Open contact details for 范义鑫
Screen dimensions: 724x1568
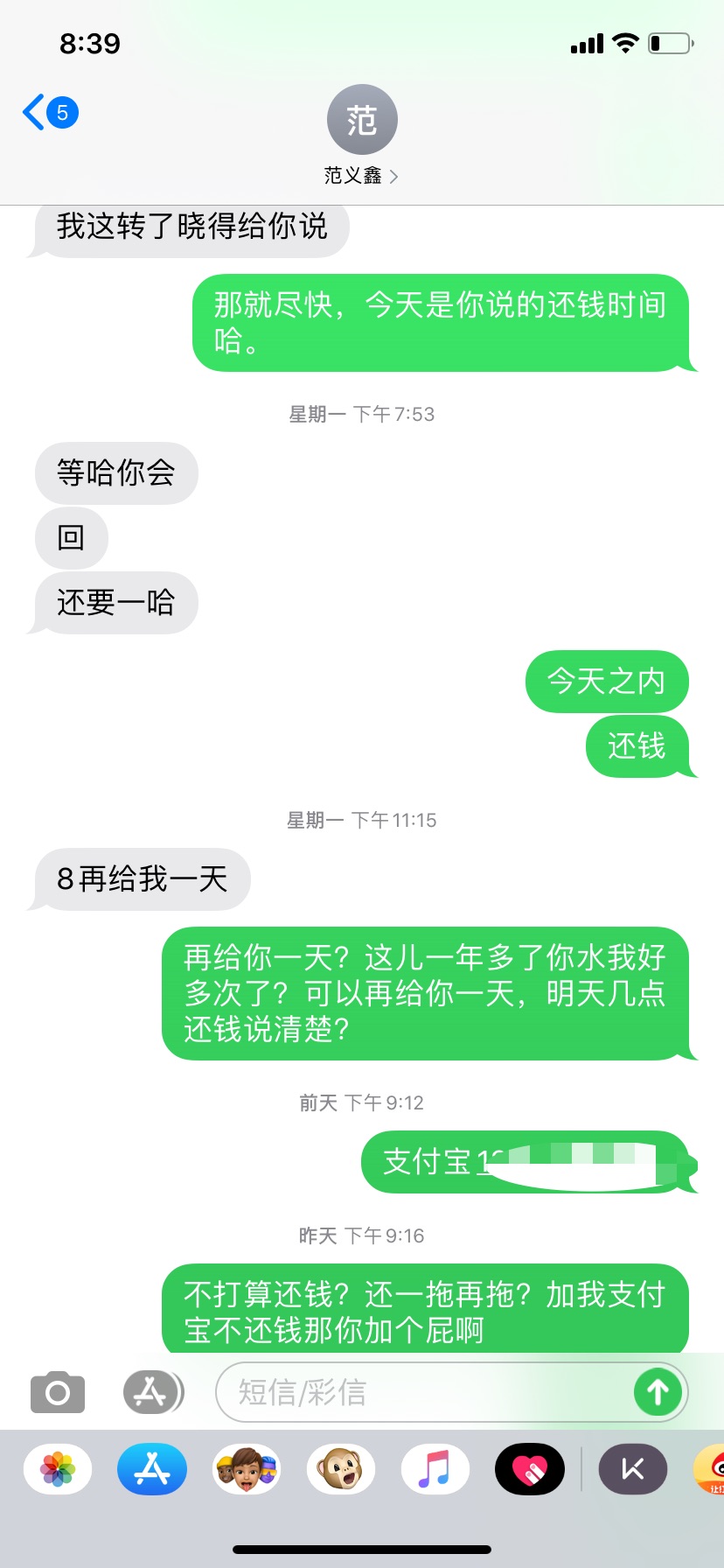(361, 136)
